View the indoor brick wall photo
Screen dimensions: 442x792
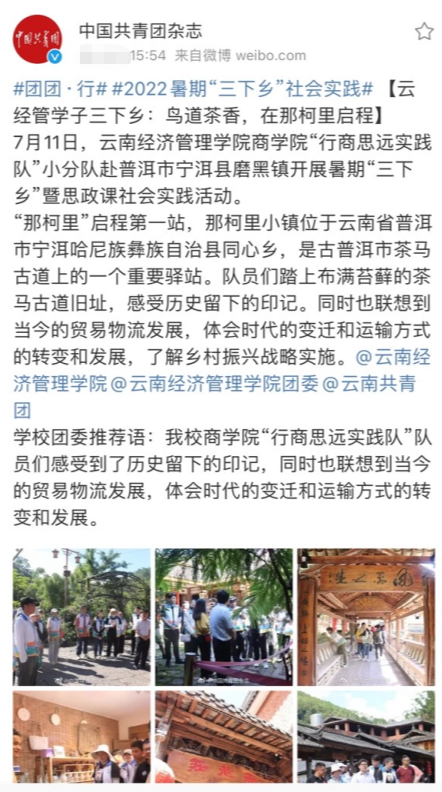81,736
